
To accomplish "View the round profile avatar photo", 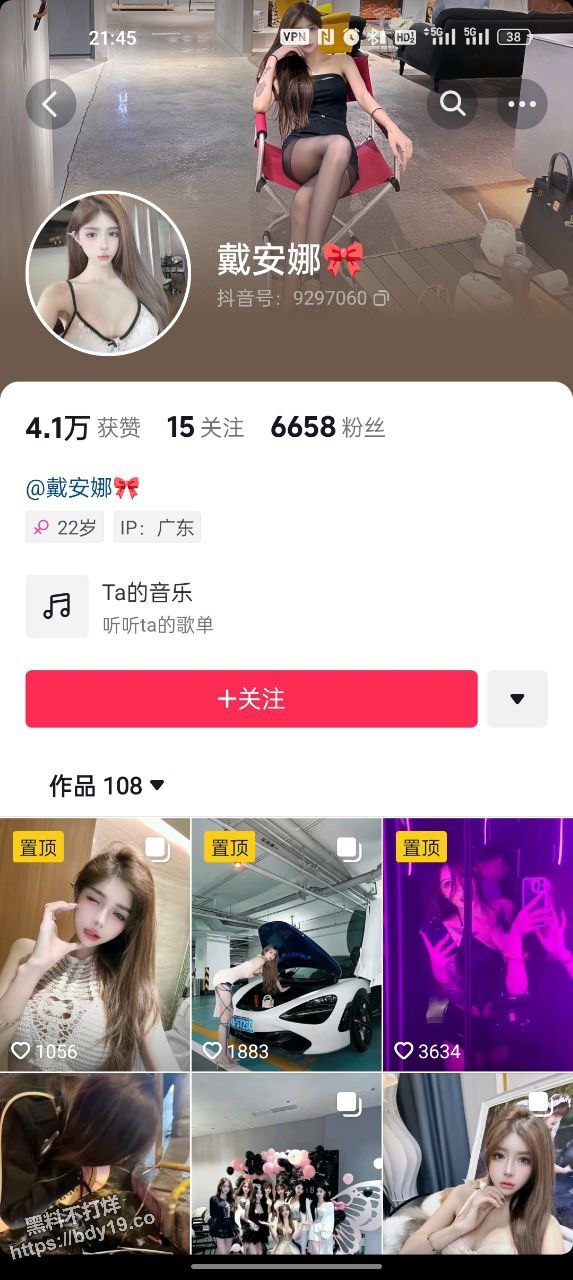I will 108,274.
